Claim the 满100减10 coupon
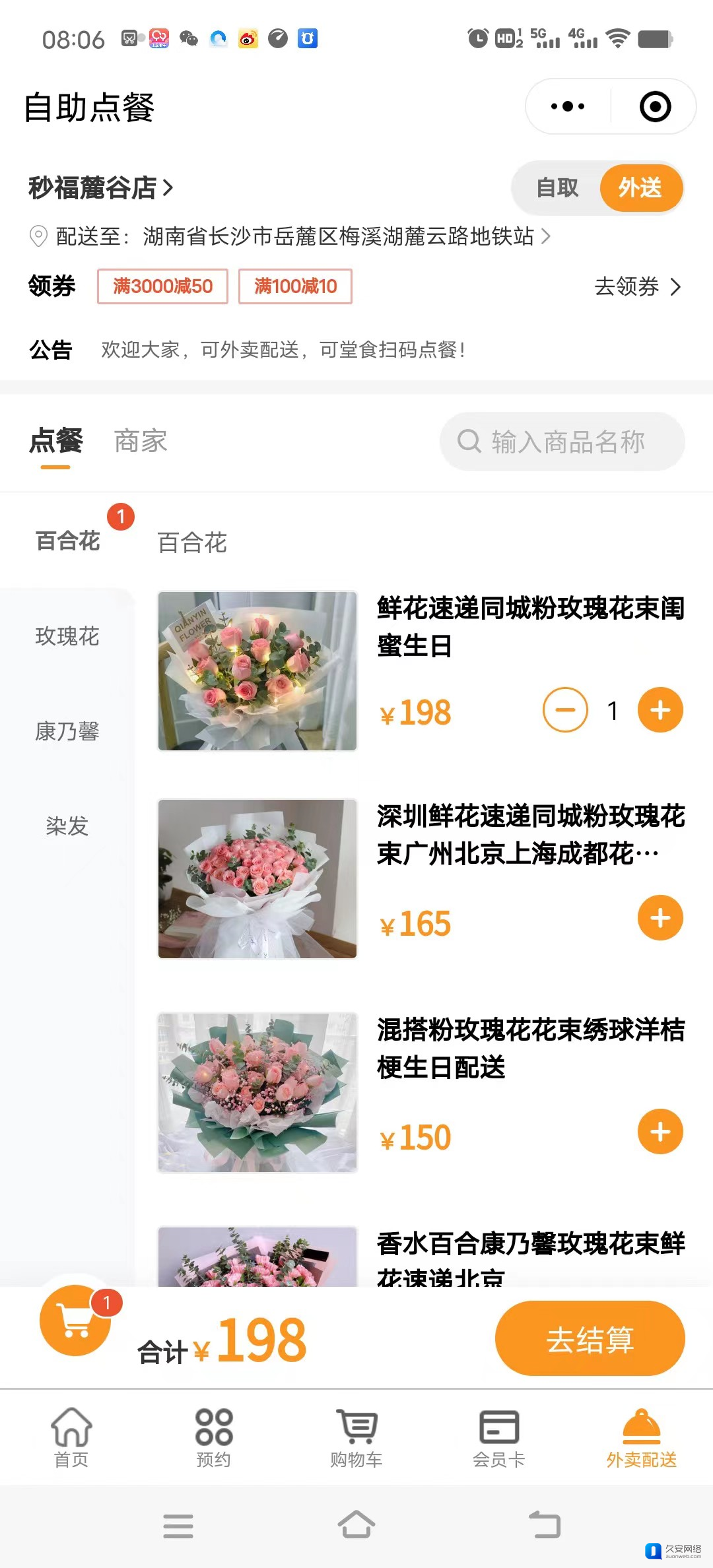 [295, 286]
